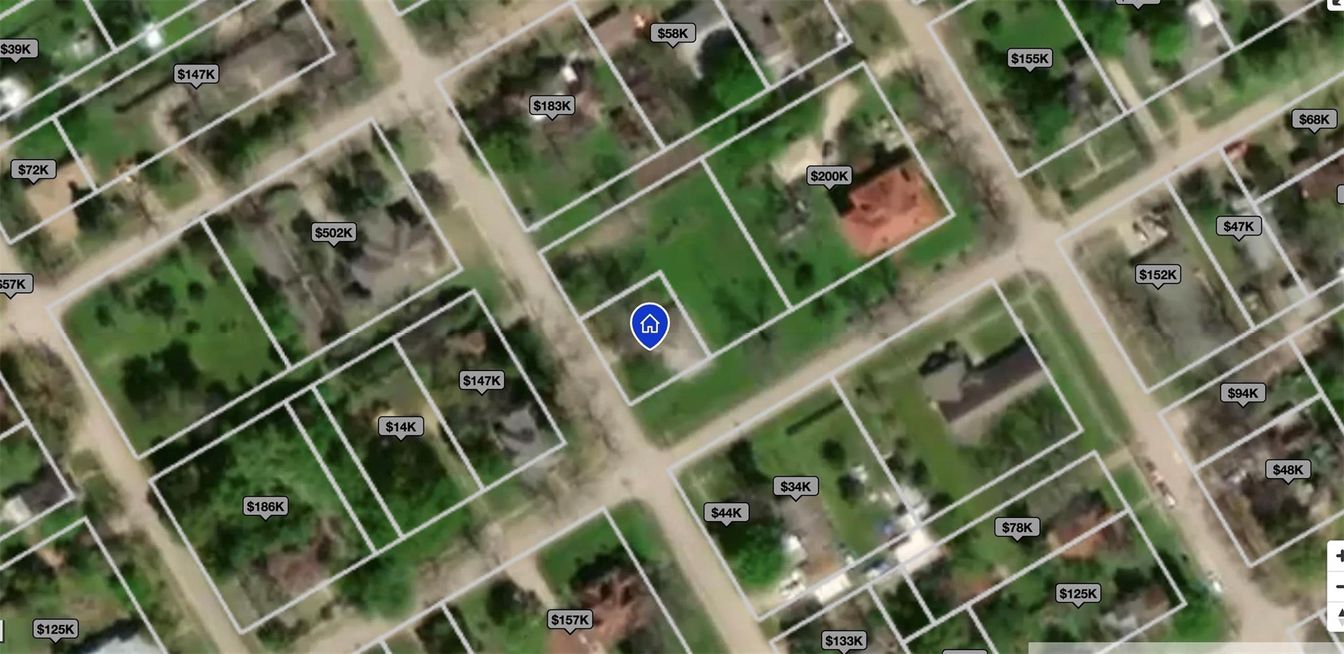View the $155K property marker

1029,59
